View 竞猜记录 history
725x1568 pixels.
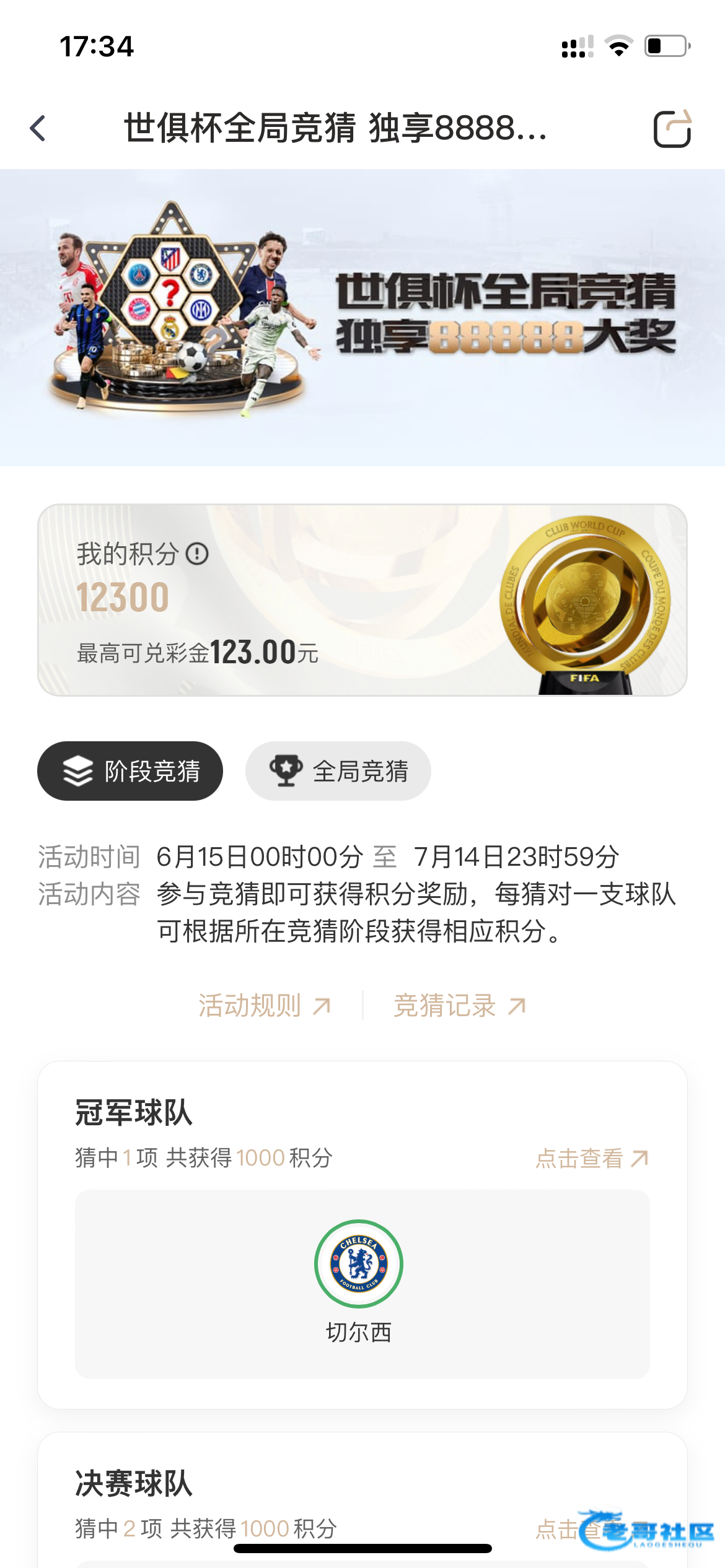click(x=460, y=1006)
